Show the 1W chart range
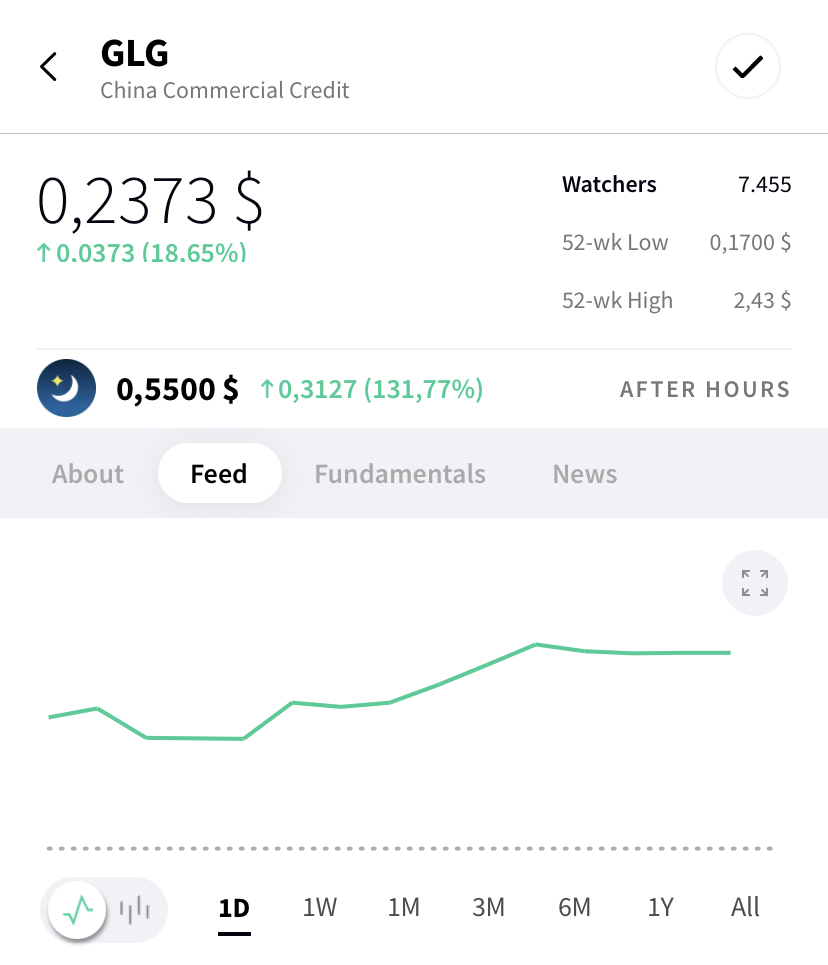828x965 pixels. [x=320, y=907]
